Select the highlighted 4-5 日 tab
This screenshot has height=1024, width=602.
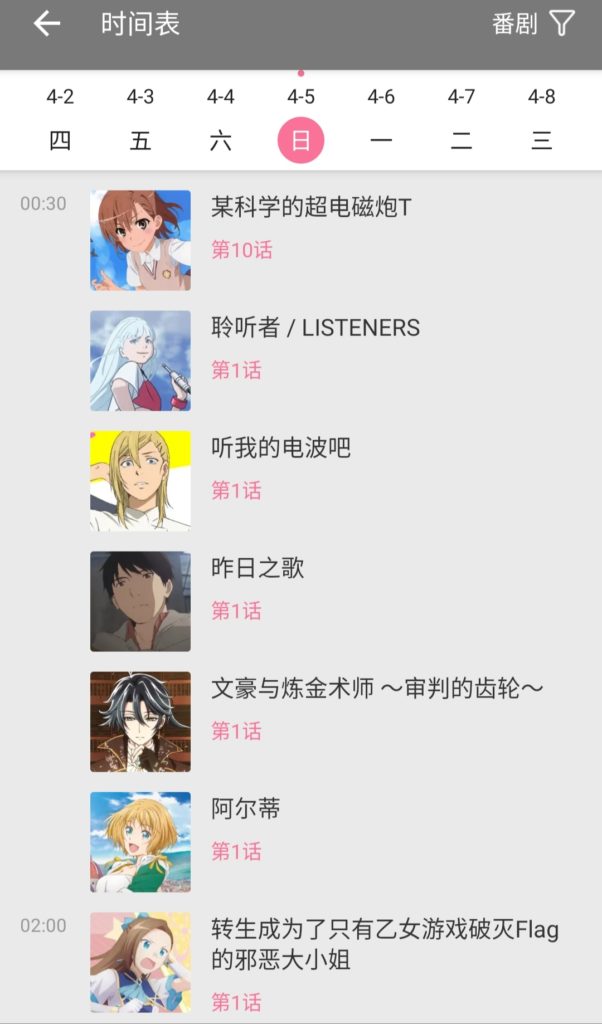point(301,120)
